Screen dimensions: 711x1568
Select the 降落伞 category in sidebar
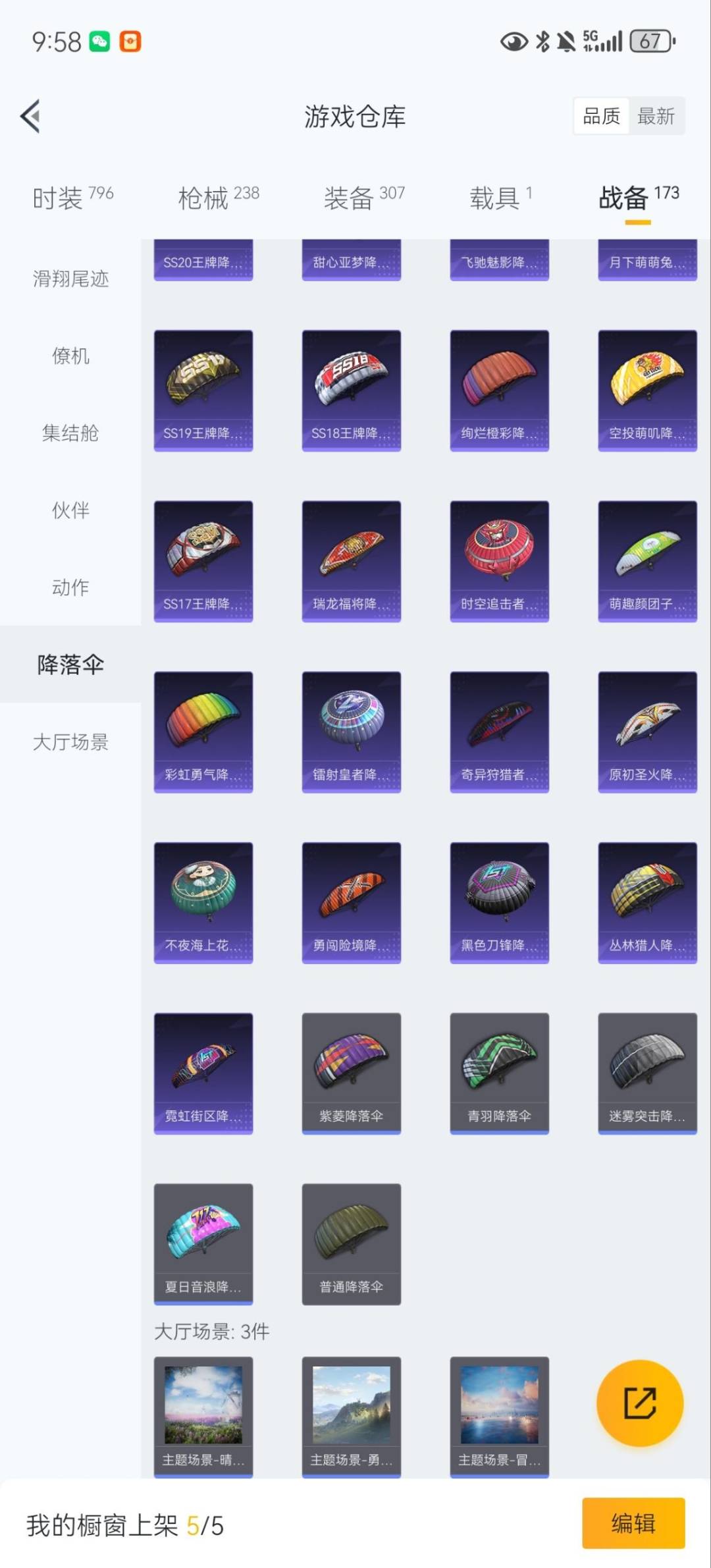point(70,666)
